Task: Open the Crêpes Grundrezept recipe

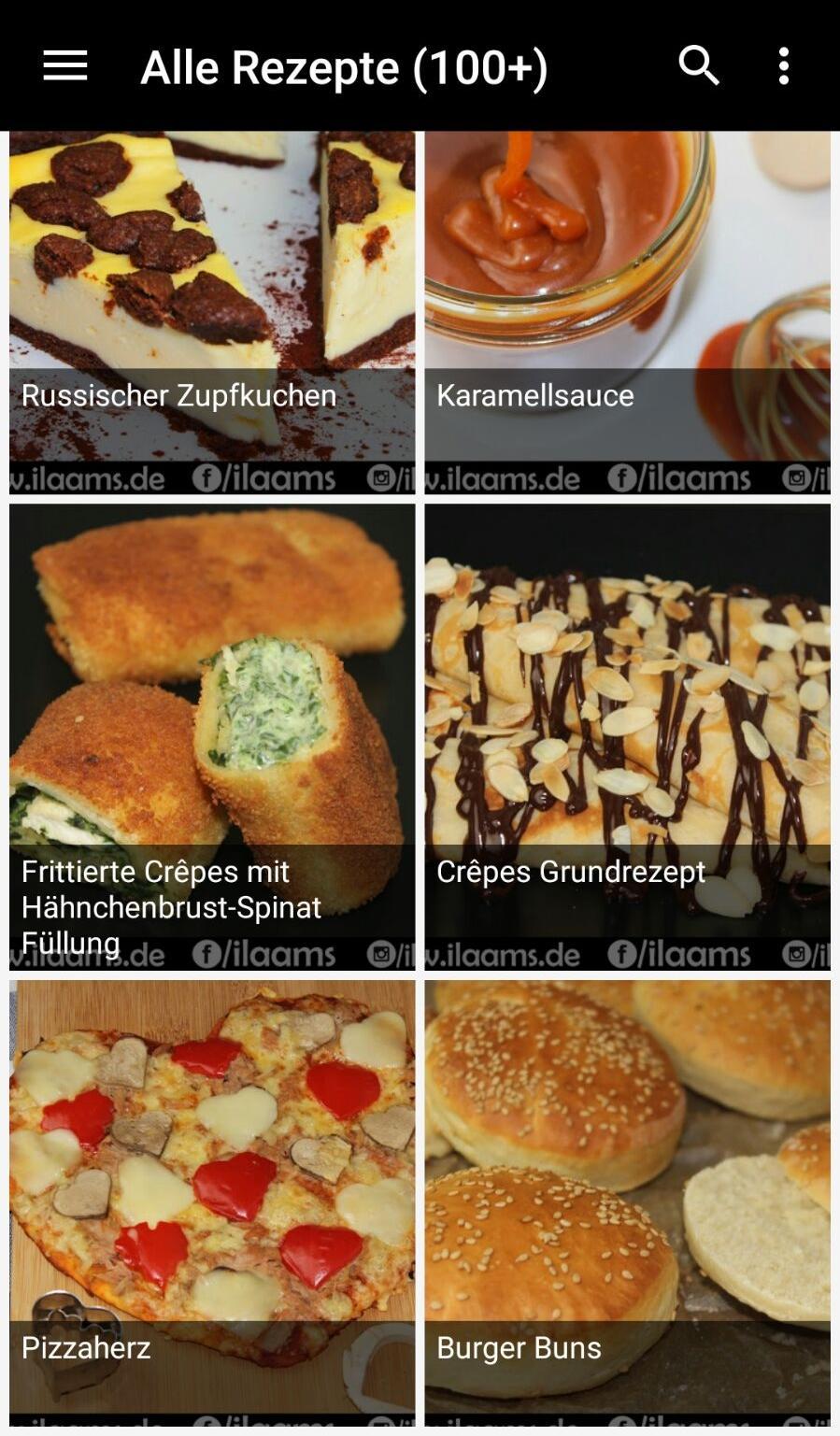Action: [627, 736]
